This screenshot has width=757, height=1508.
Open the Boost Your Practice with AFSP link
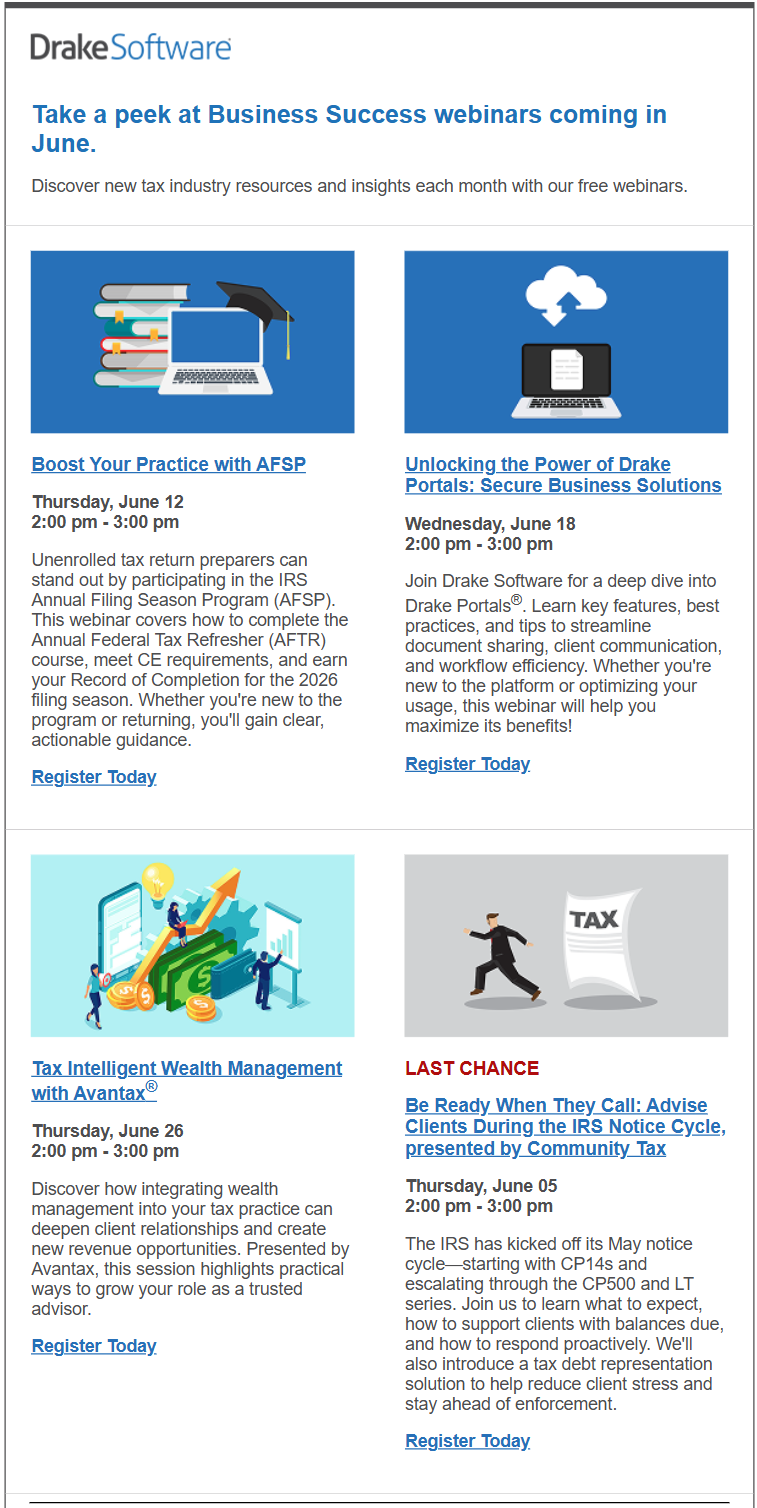[168, 464]
